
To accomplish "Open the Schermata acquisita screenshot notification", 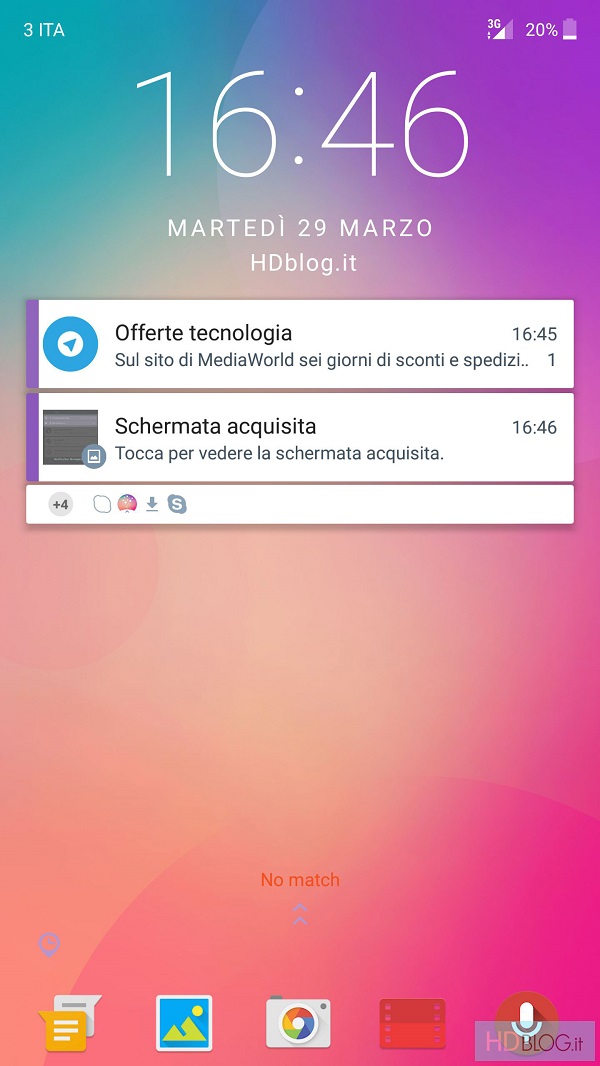I will click(x=300, y=437).
